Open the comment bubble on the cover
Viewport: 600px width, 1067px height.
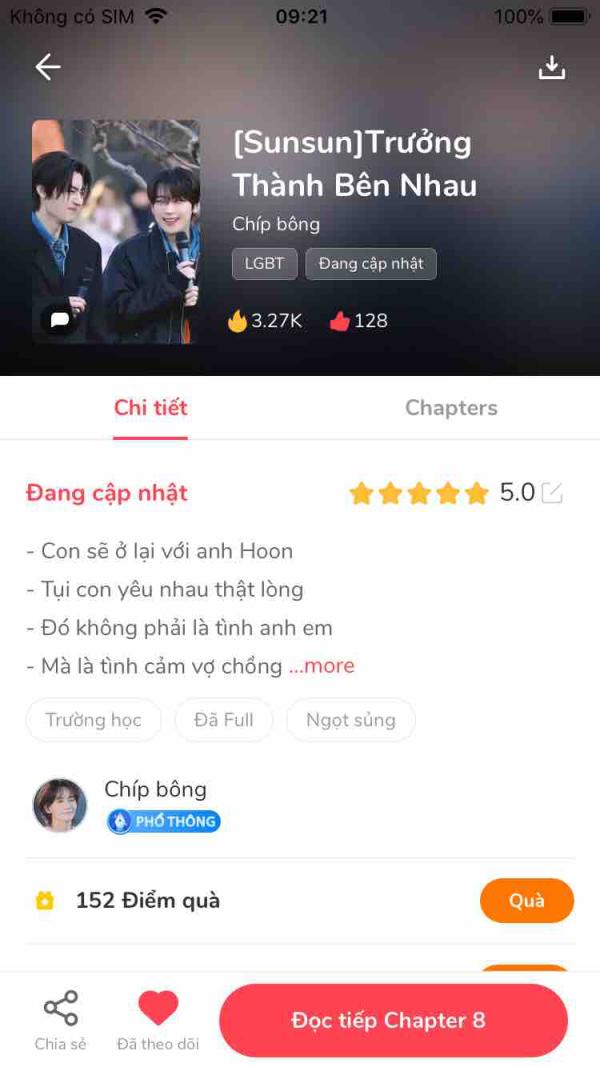click(x=60, y=320)
